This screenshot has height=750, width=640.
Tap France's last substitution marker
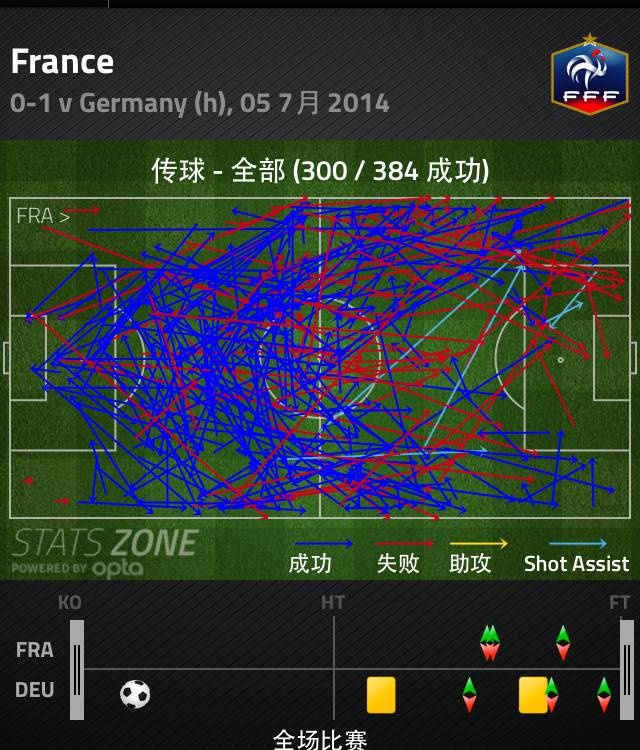pyautogui.click(x=563, y=642)
